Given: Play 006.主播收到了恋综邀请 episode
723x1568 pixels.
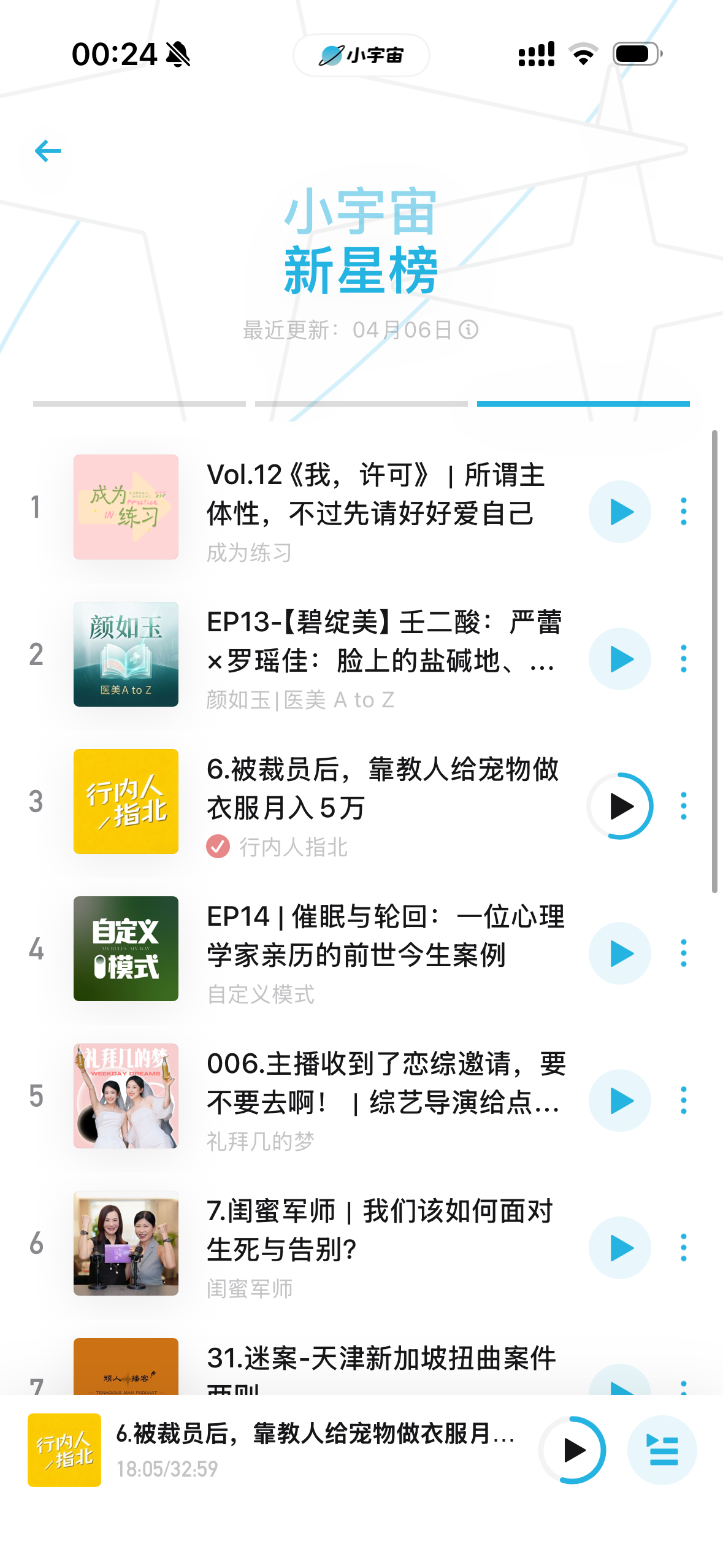Looking at the screenshot, I should (x=620, y=1101).
